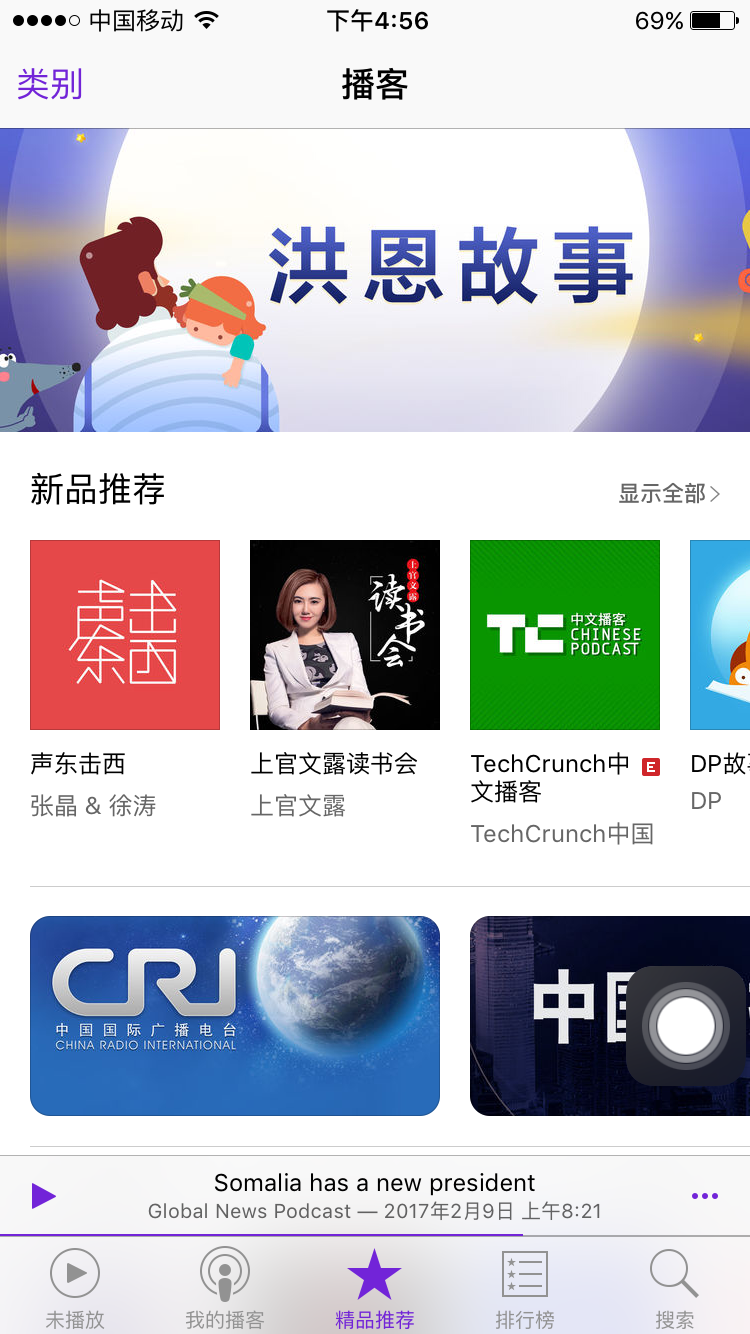Open the 类别 categories list

[50, 85]
